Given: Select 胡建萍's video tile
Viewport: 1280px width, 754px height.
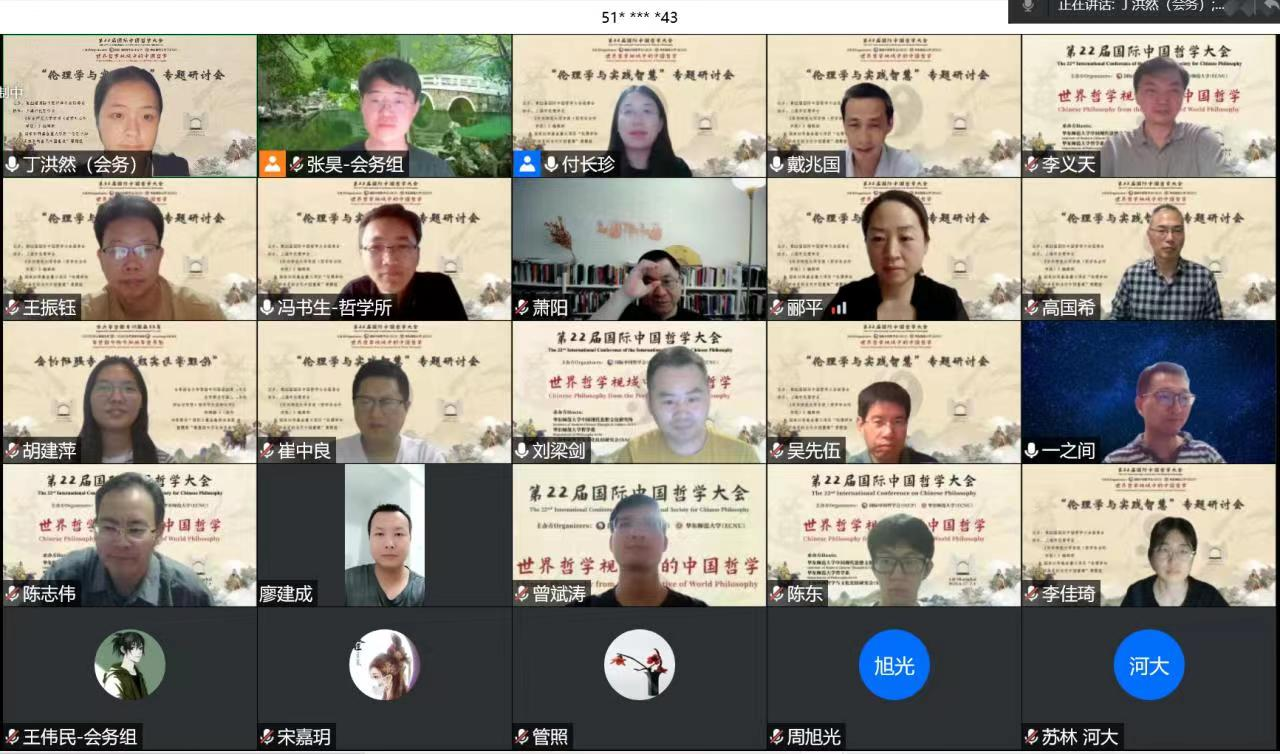Looking at the screenshot, I should [x=129, y=391].
